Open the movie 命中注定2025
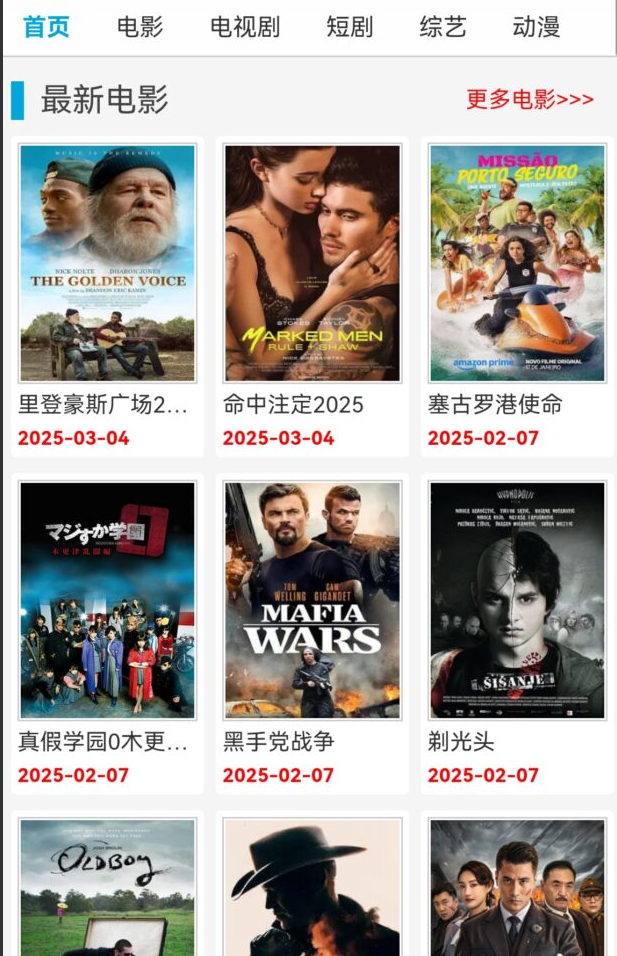Viewport: 617px width, 956px height. [312, 264]
